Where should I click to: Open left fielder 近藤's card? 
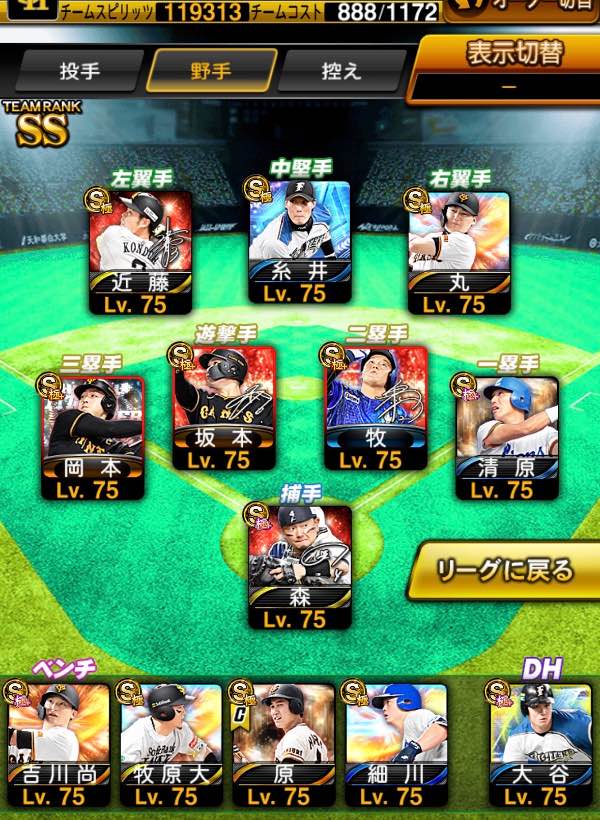point(140,253)
